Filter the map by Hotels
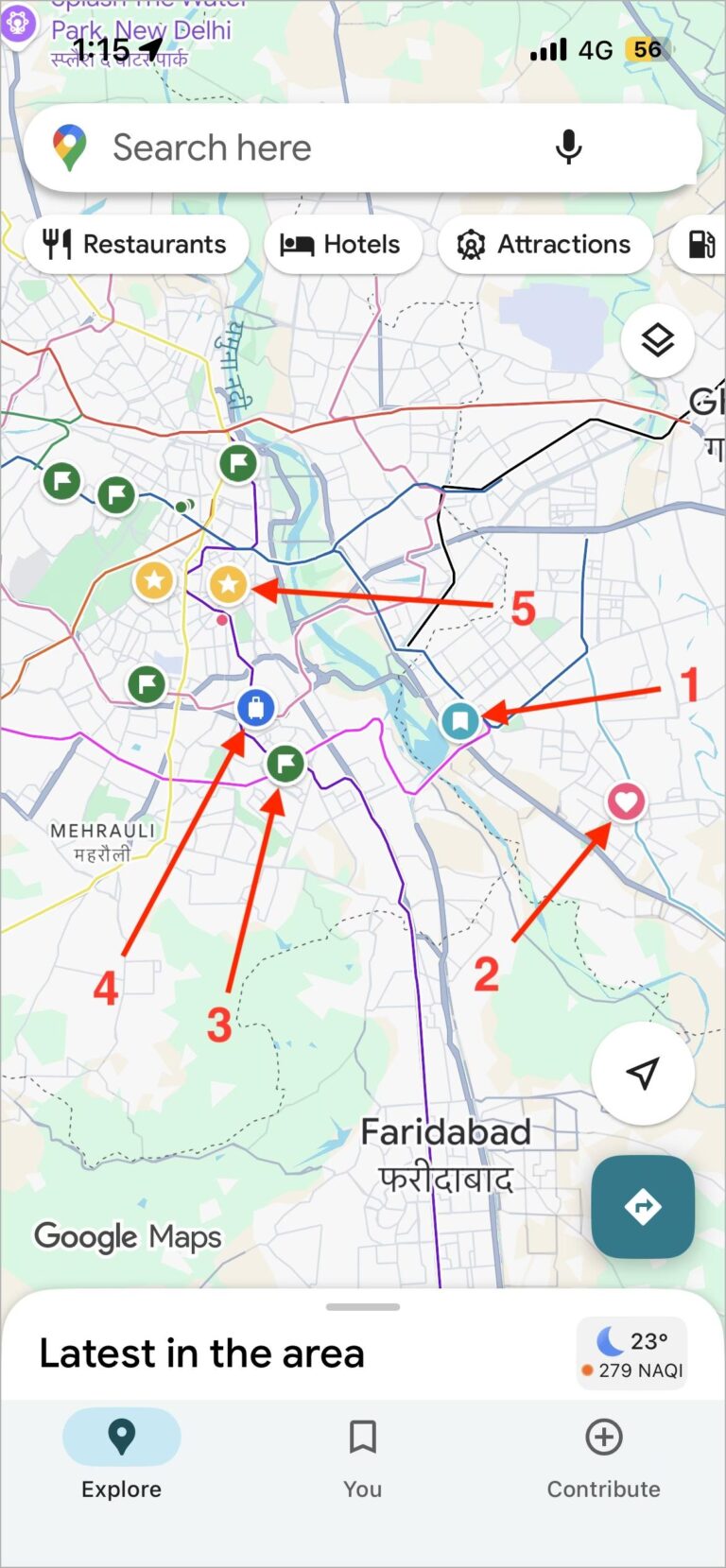The width and height of the screenshot is (726, 1568). pos(342,245)
